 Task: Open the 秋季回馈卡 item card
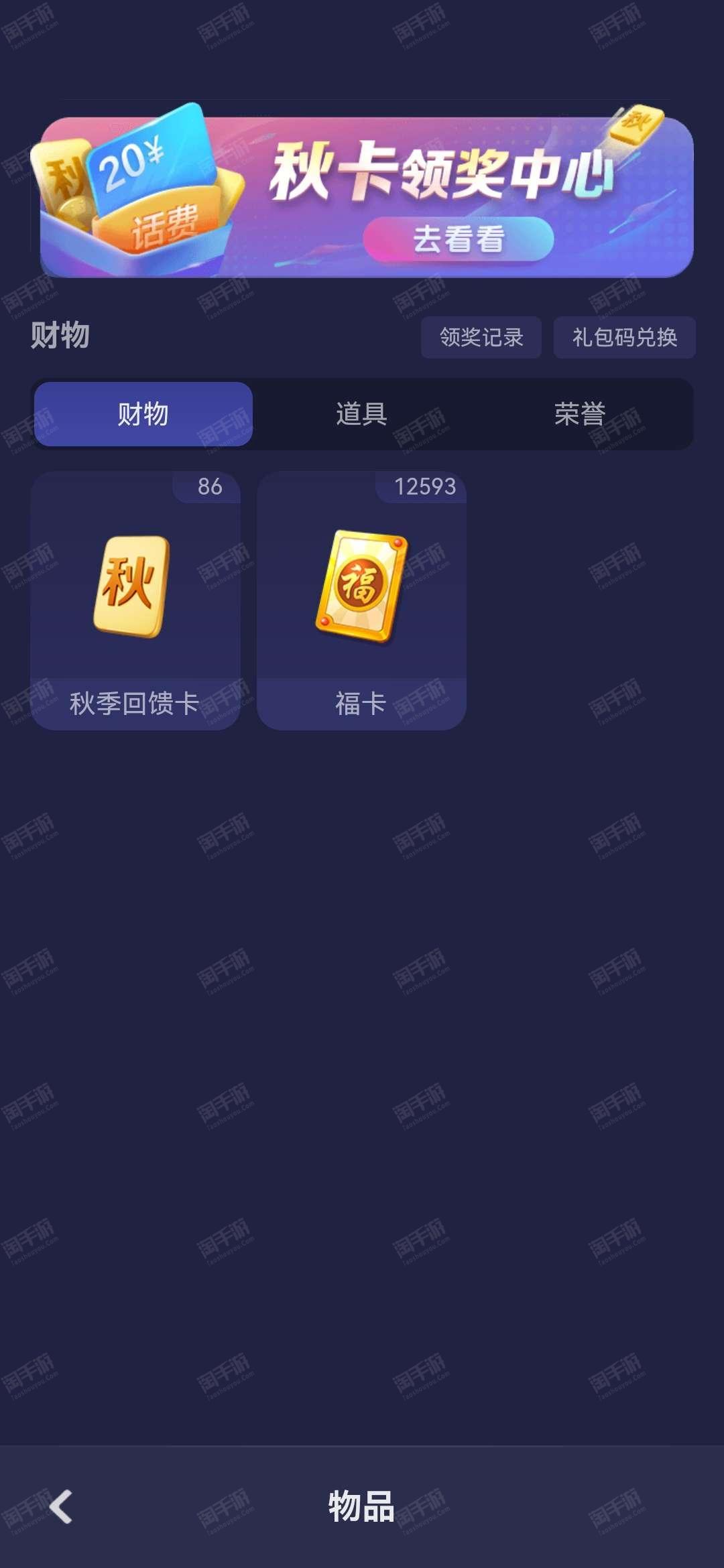tap(135, 600)
